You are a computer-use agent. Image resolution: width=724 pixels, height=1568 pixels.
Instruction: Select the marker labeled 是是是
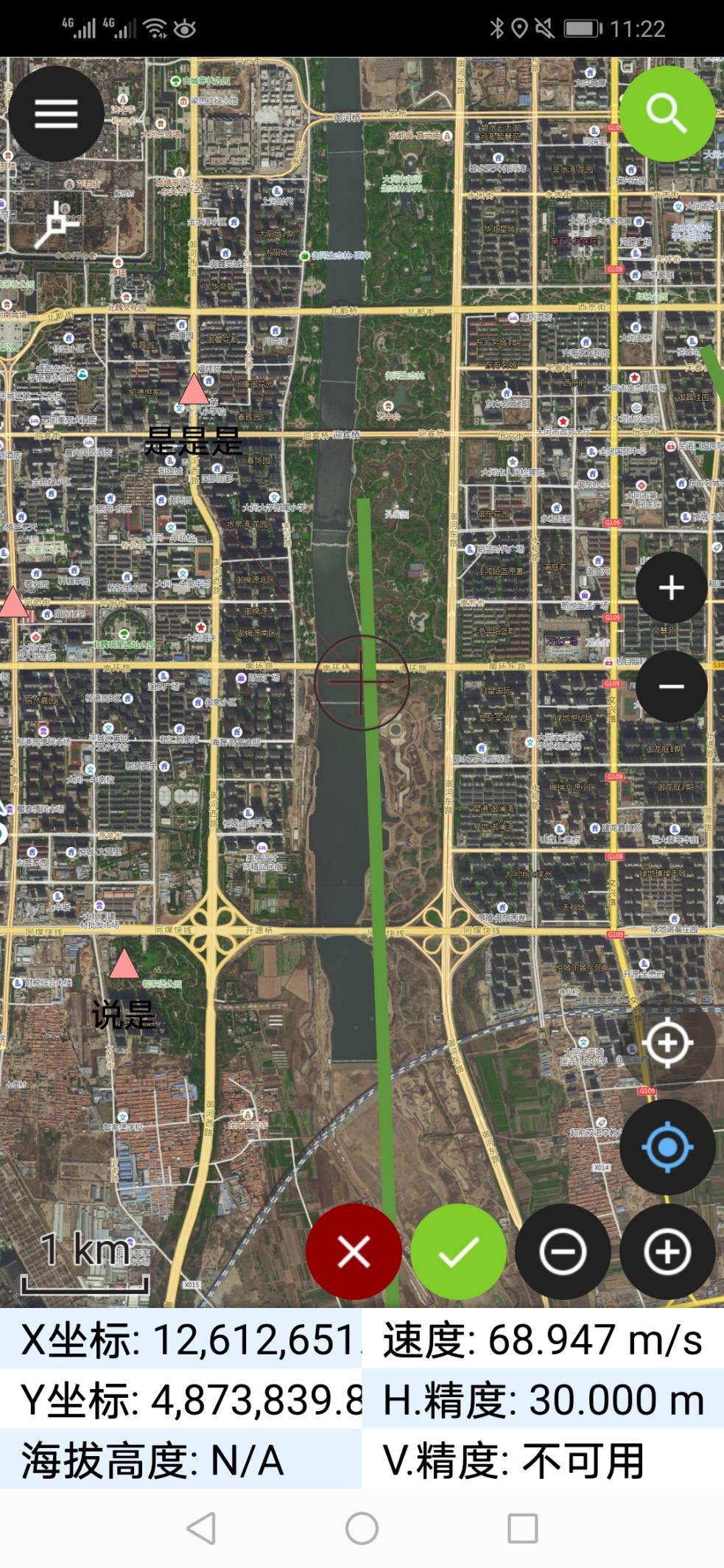pyautogui.click(x=194, y=390)
